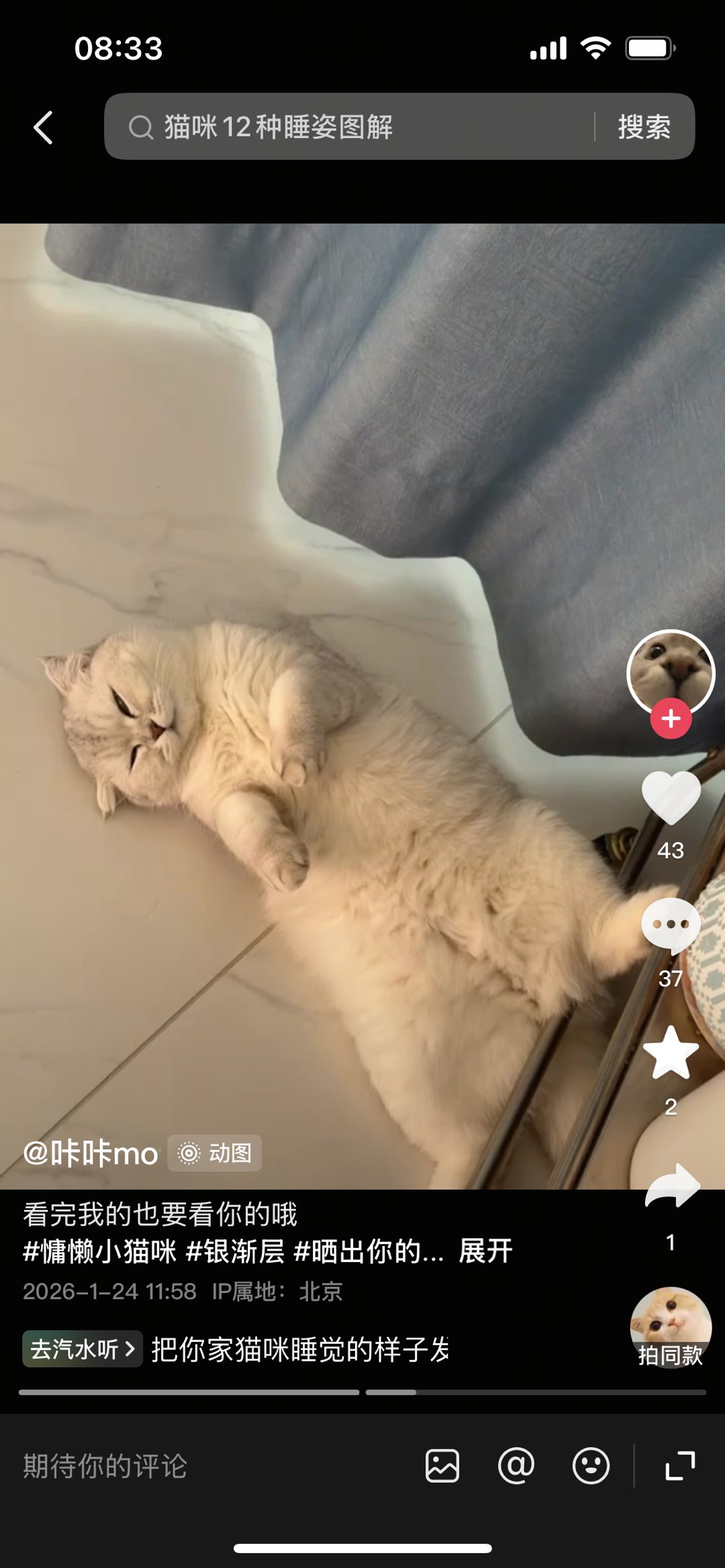Screen dimensions: 725x1568
Task: Tap the 期待你的评论 comment field
Action: click(x=201, y=1466)
